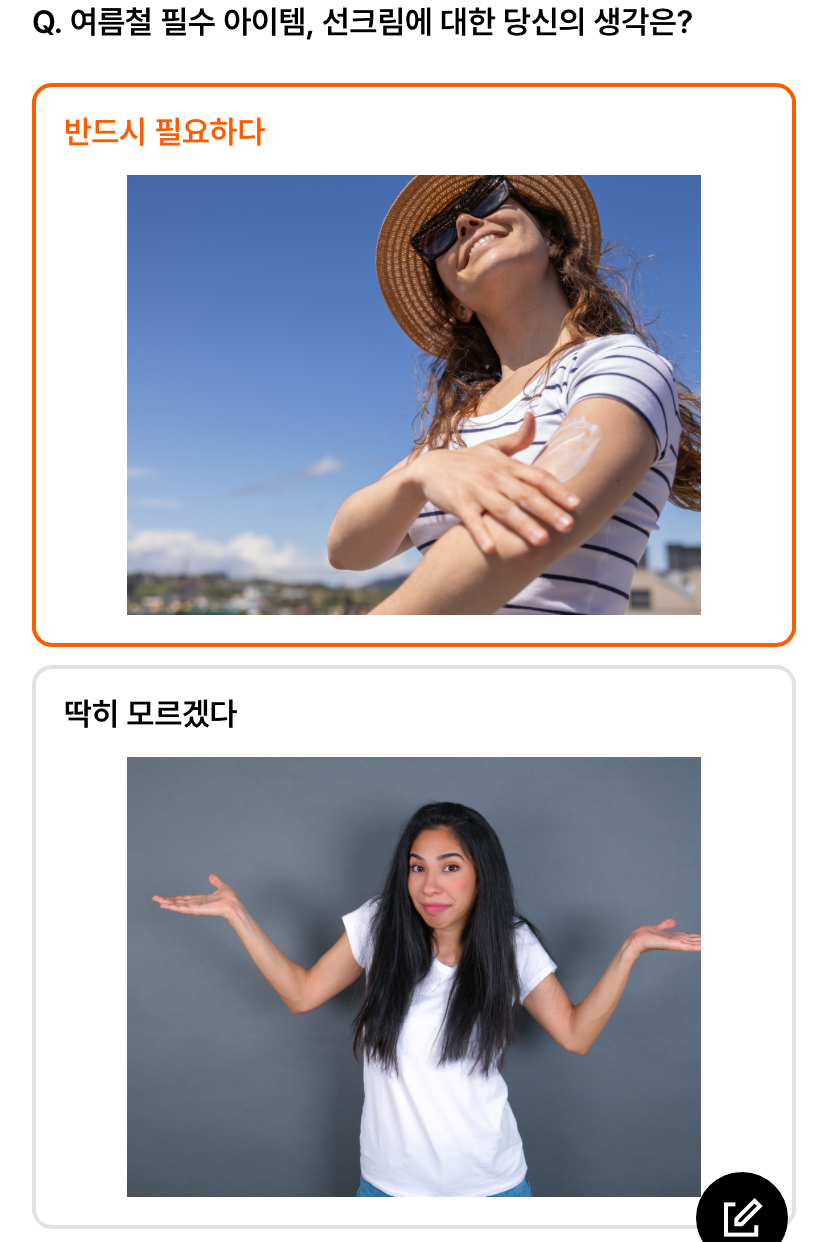Screen dimensions: 828x1242
Task: Select the '반드시 필요하다' answer card
Action: tap(414, 365)
